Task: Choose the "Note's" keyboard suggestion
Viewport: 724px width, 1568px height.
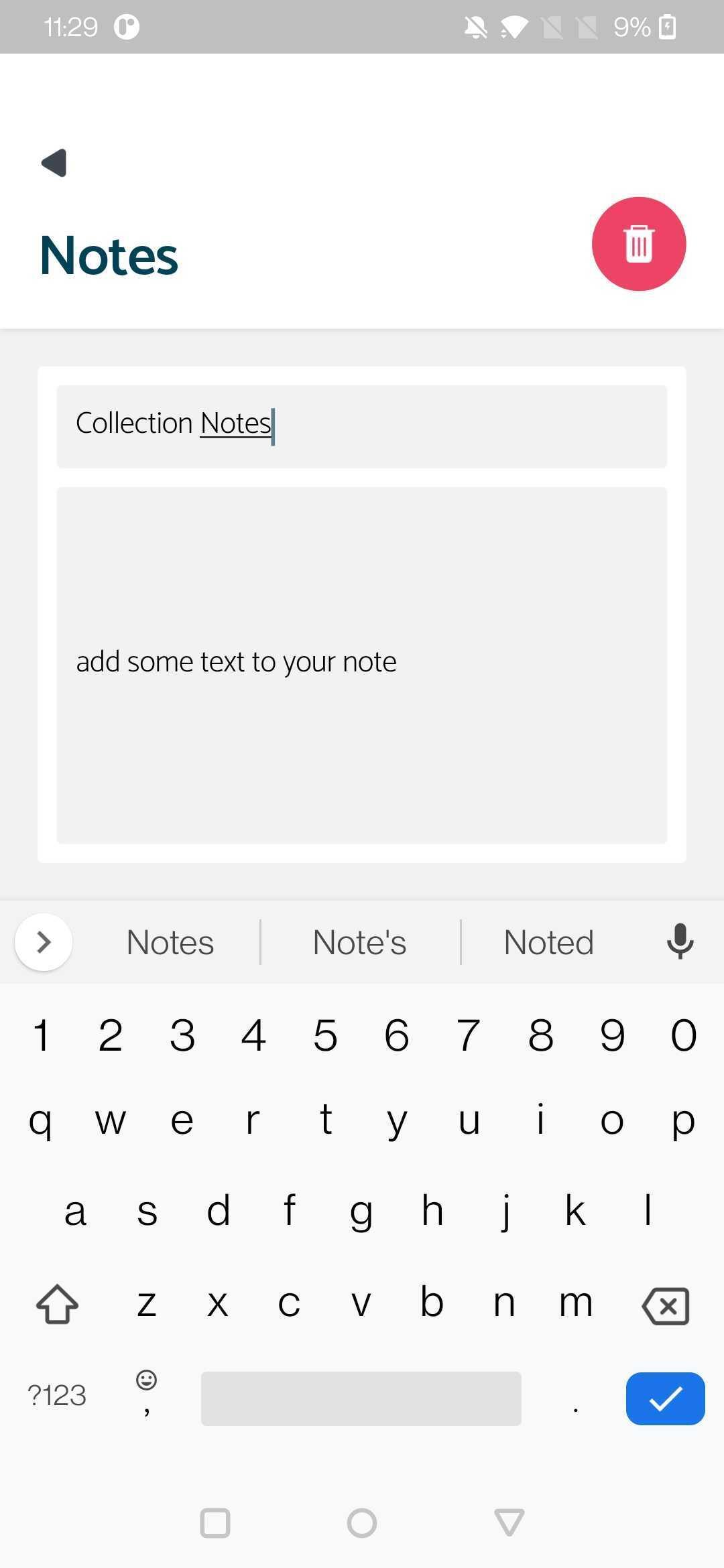Action: point(360,942)
